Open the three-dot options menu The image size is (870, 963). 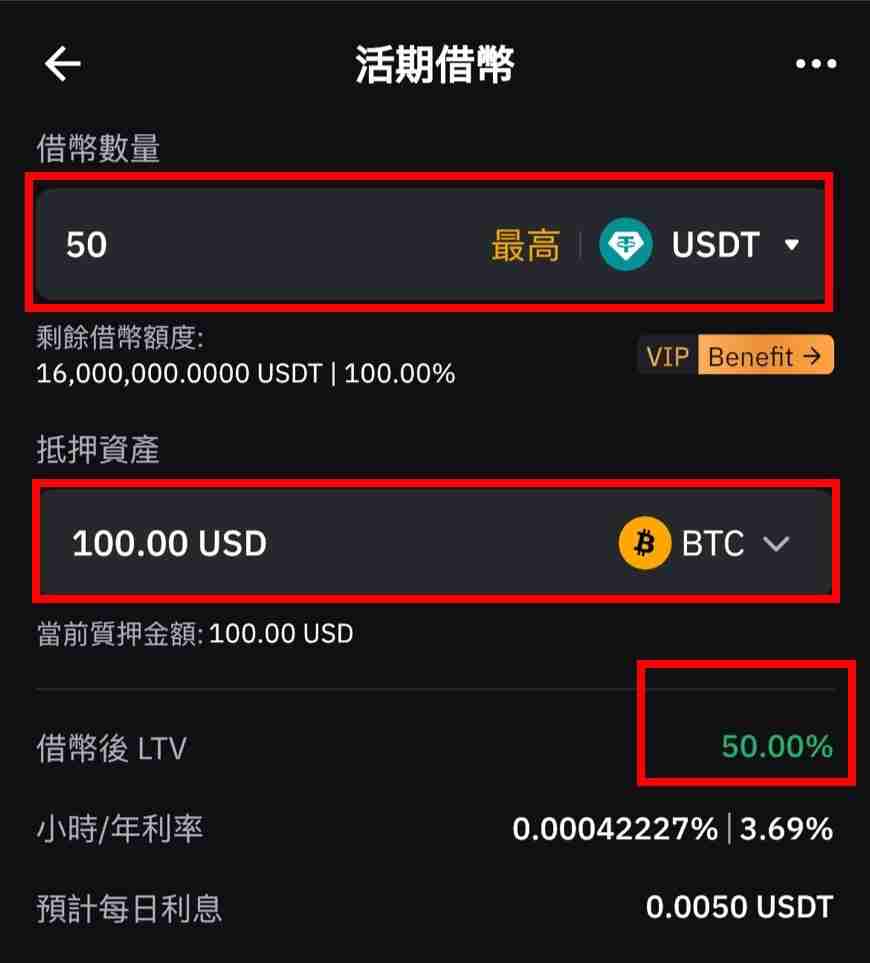[x=816, y=63]
